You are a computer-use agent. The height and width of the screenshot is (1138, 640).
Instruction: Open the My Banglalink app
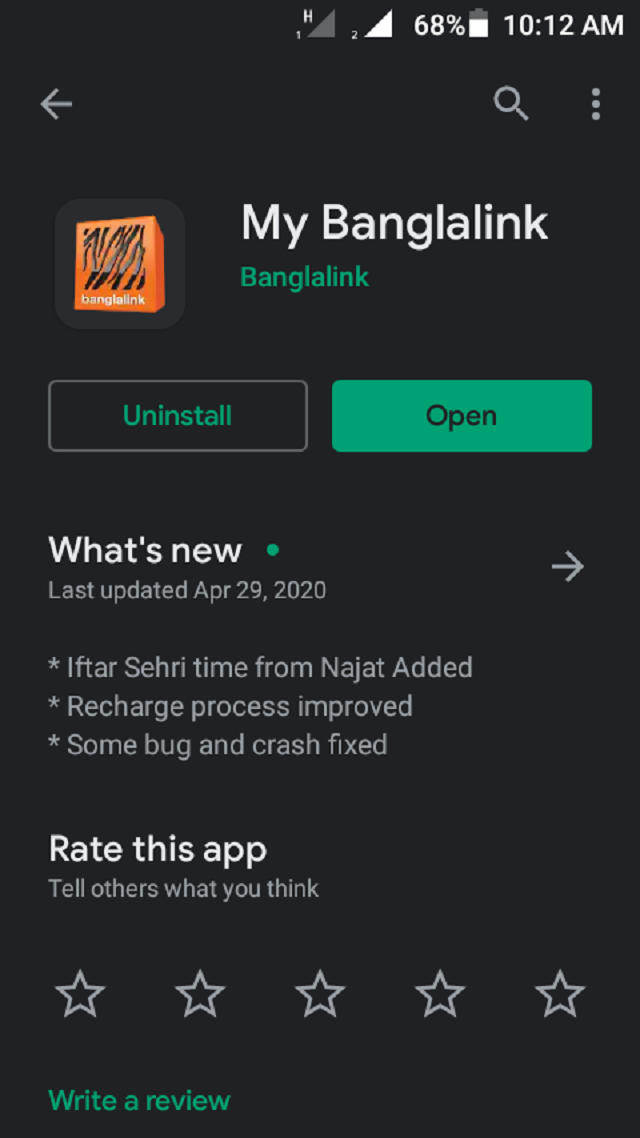click(x=461, y=416)
